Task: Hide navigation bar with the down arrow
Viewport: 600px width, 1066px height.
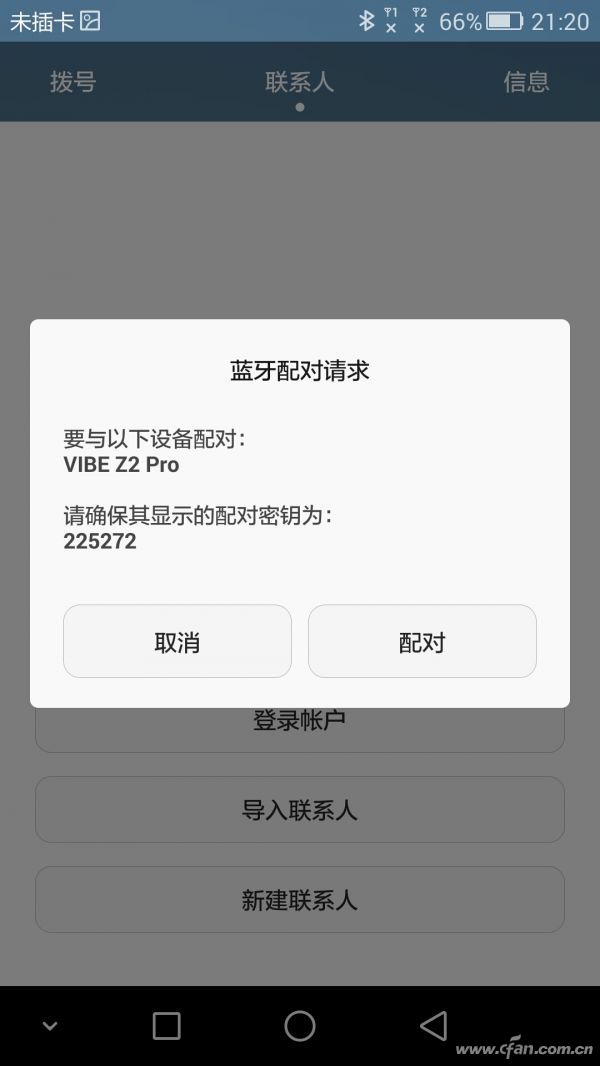Action: [x=50, y=1026]
